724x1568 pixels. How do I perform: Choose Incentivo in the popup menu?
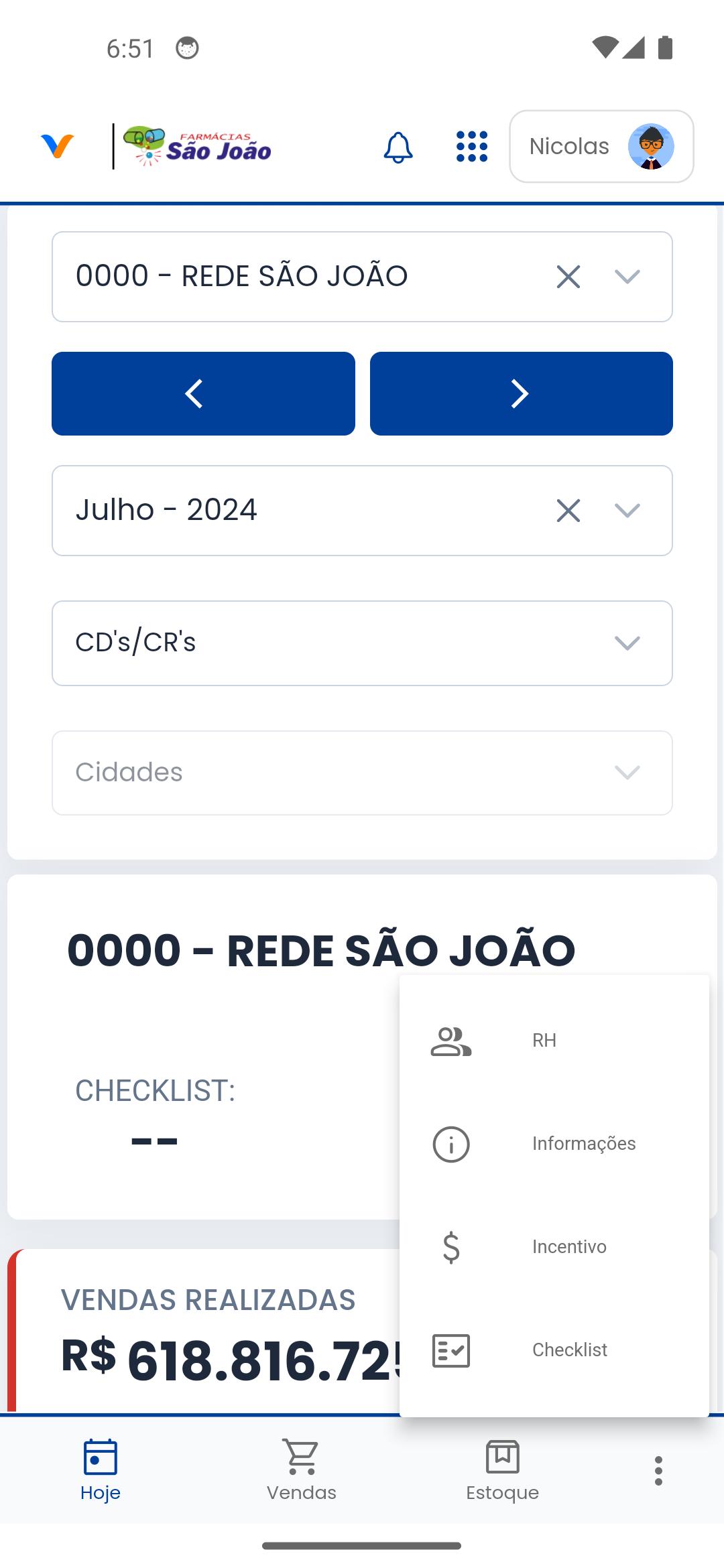click(554, 1247)
